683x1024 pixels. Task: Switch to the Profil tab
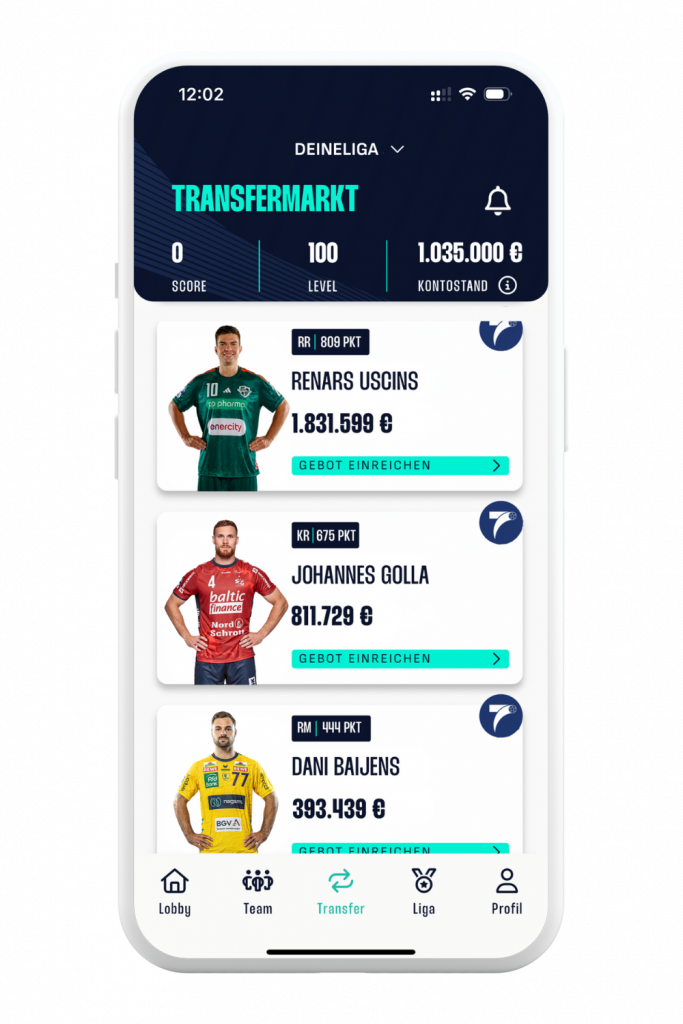tap(507, 891)
